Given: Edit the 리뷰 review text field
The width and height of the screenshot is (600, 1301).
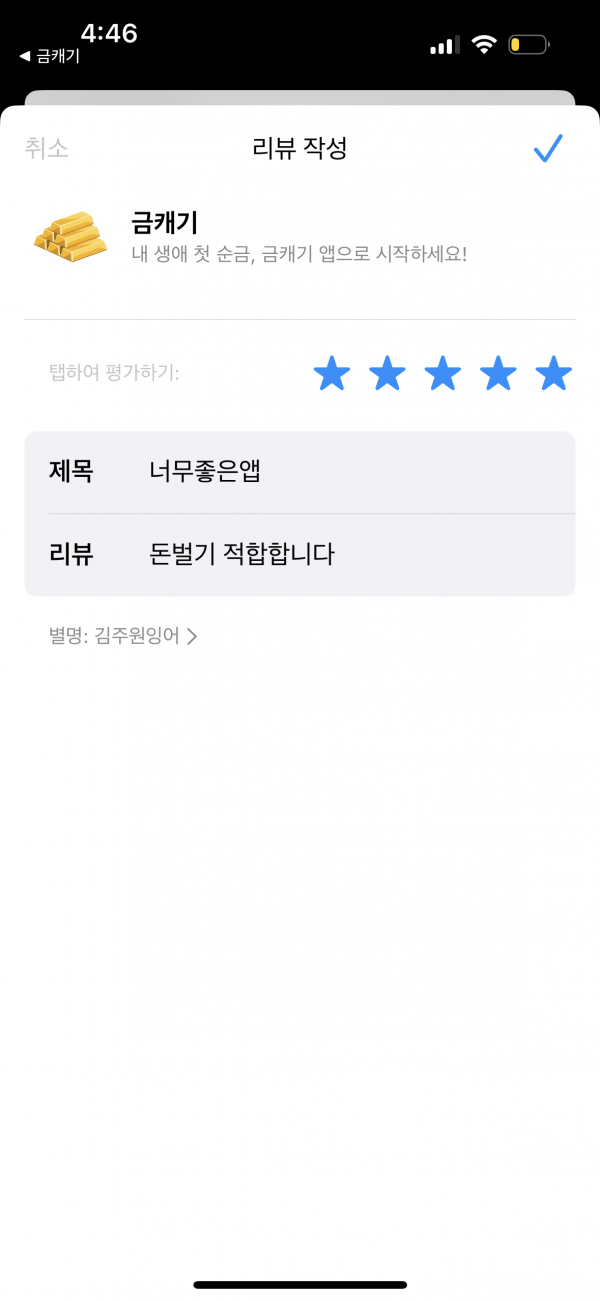Looking at the screenshot, I should click(x=300, y=555).
